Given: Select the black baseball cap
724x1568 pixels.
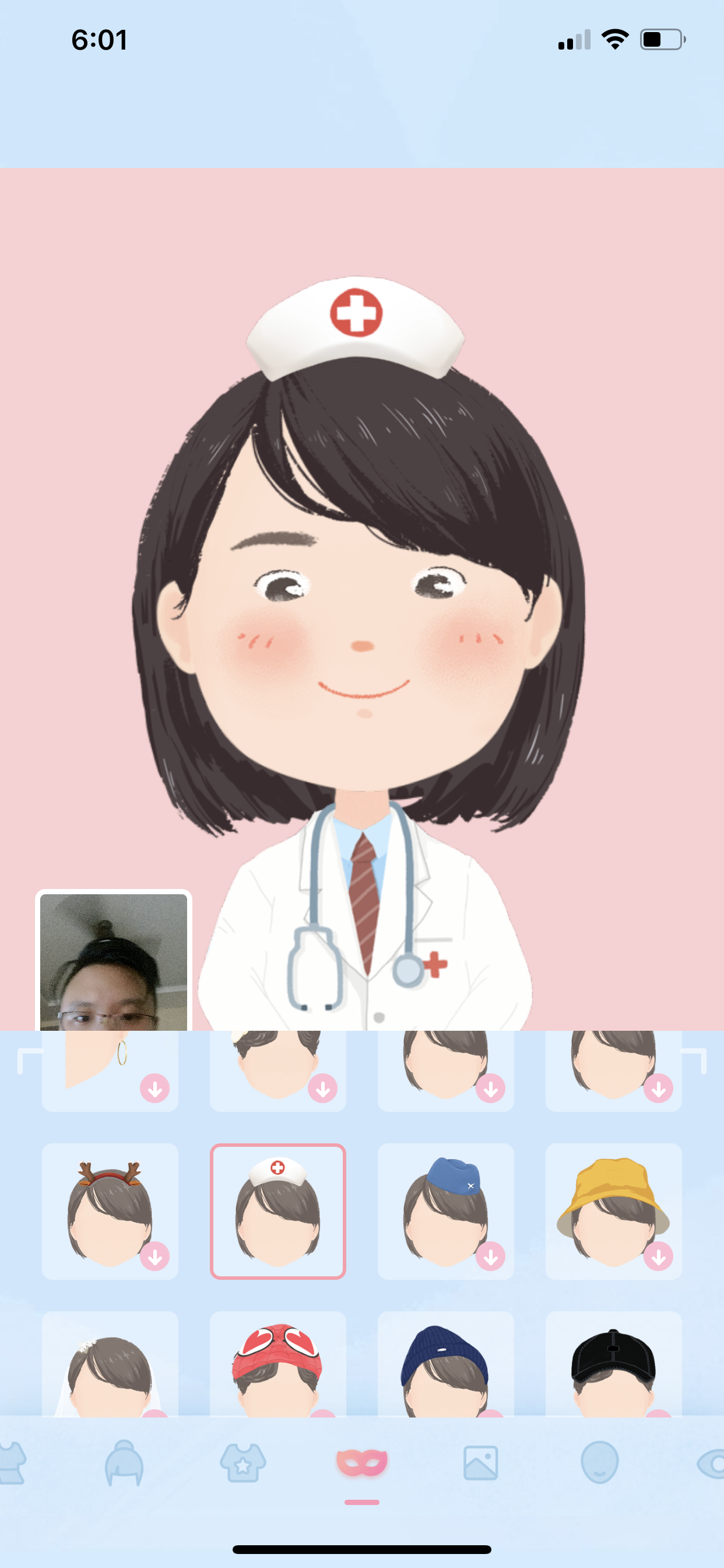Looking at the screenshot, I should pyautogui.click(x=614, y=1363).
